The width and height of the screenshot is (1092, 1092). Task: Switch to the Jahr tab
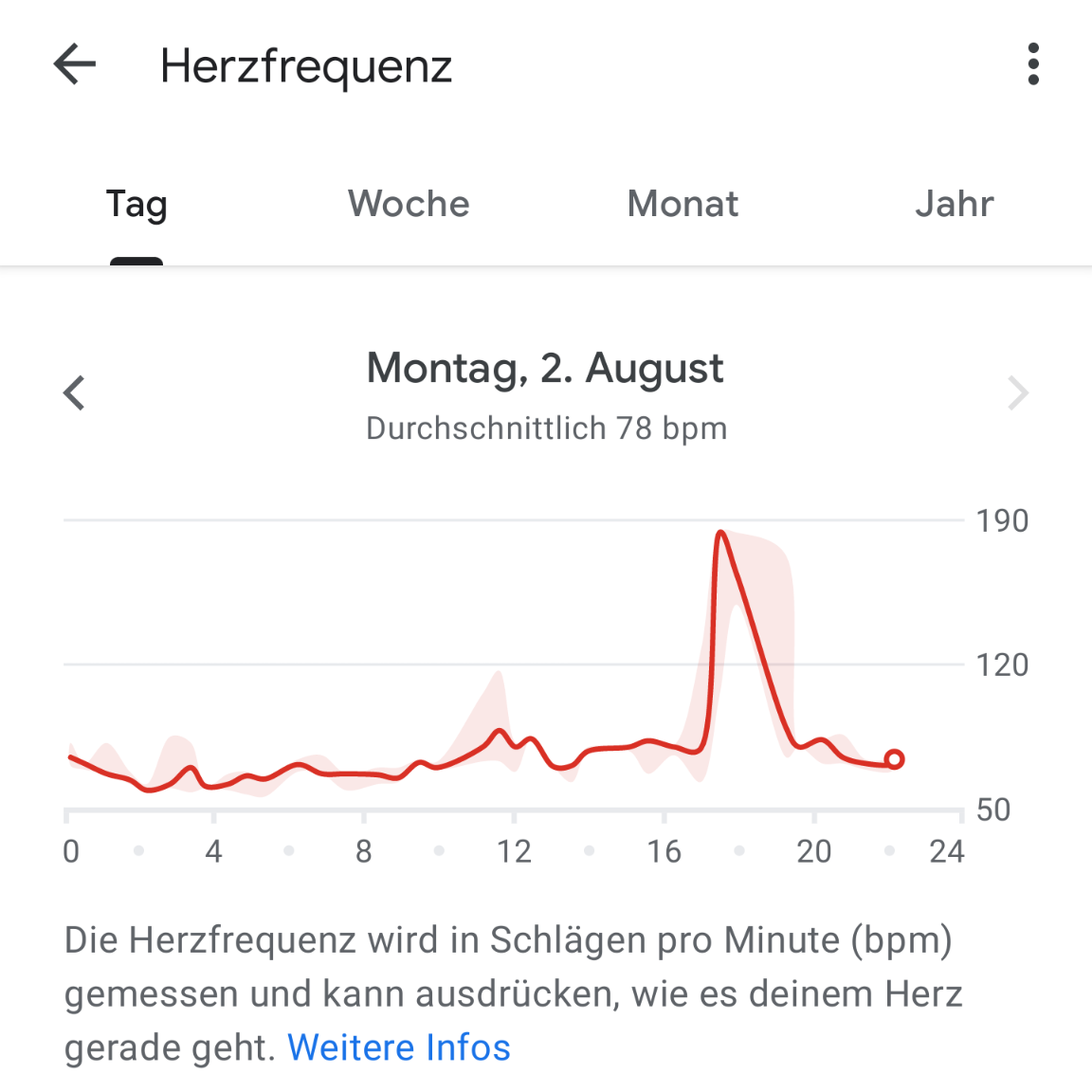tap(955, 204)
